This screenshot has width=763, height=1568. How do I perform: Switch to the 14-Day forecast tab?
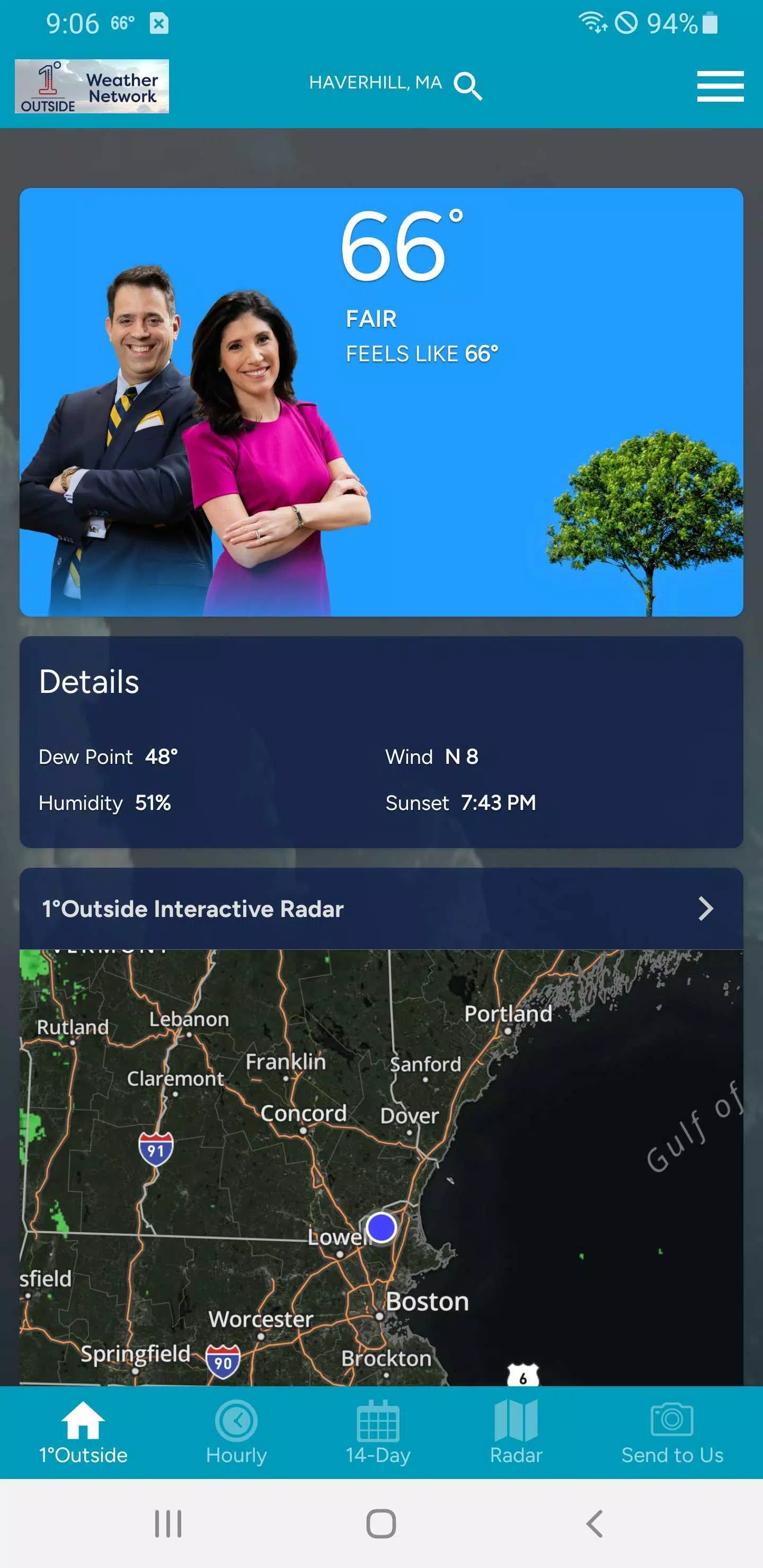378,1432
